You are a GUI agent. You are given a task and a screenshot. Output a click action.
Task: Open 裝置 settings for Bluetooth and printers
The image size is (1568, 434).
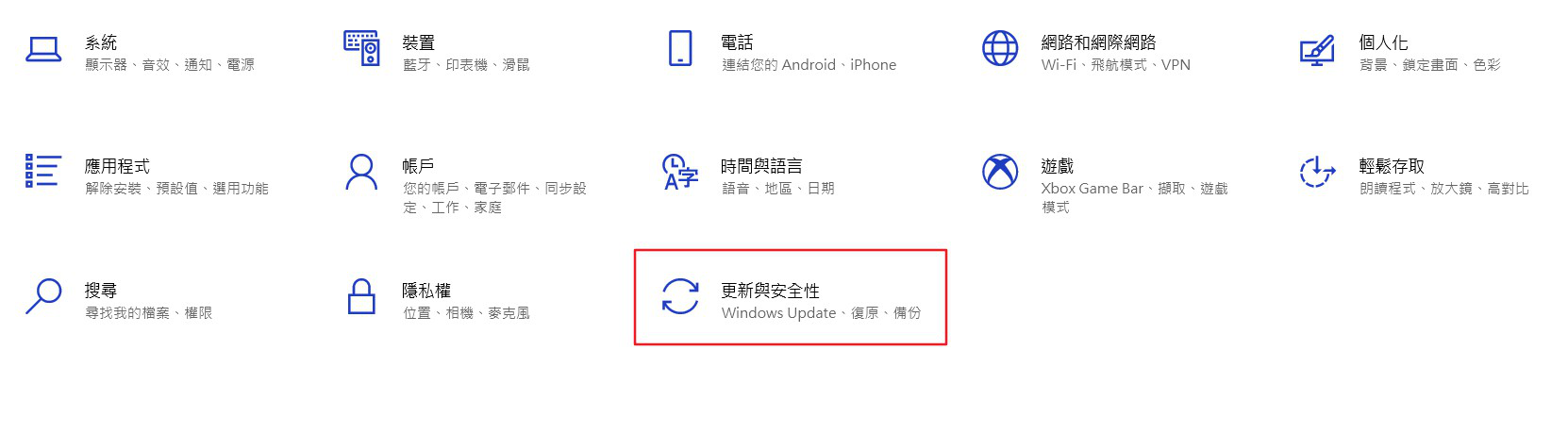(x=418, y=43)
